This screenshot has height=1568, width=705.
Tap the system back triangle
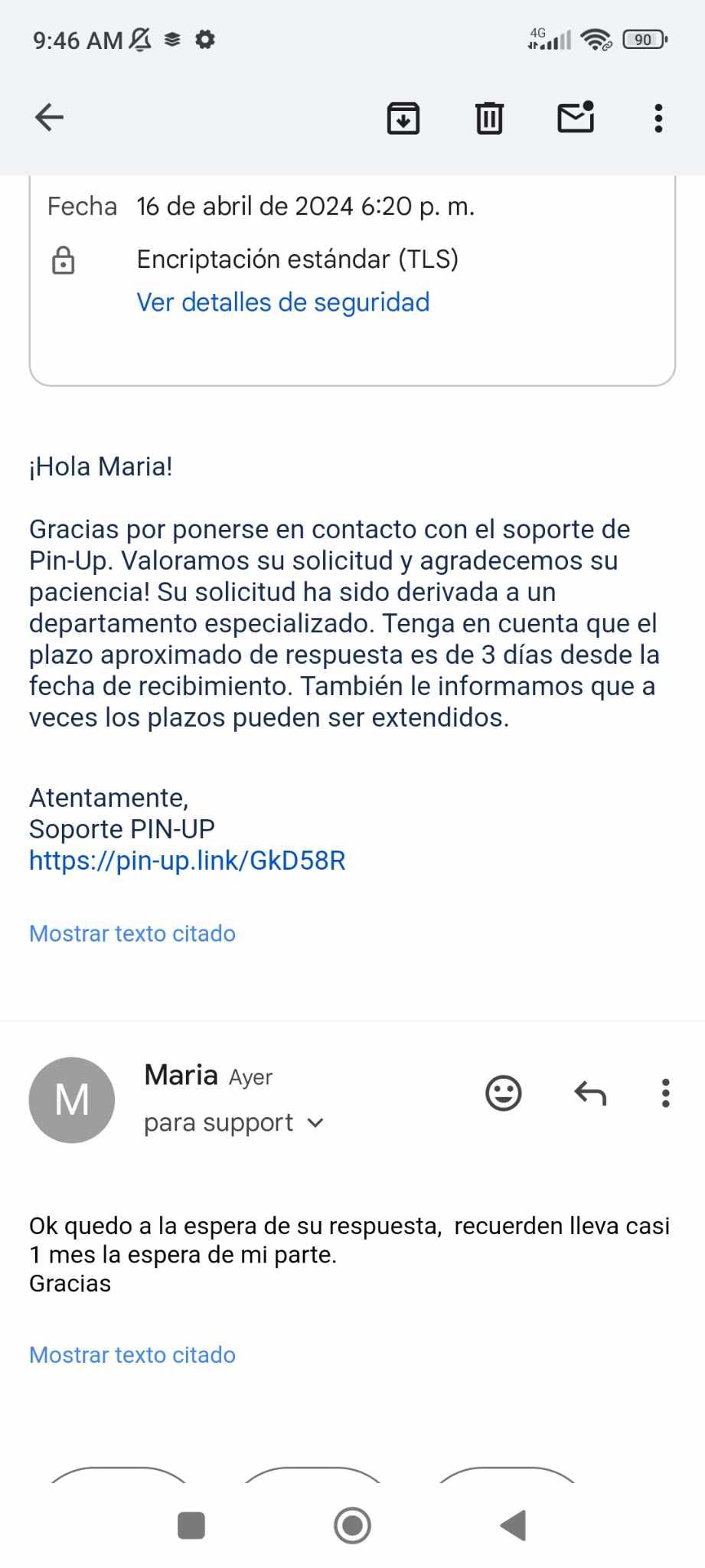coord(514,1525)
